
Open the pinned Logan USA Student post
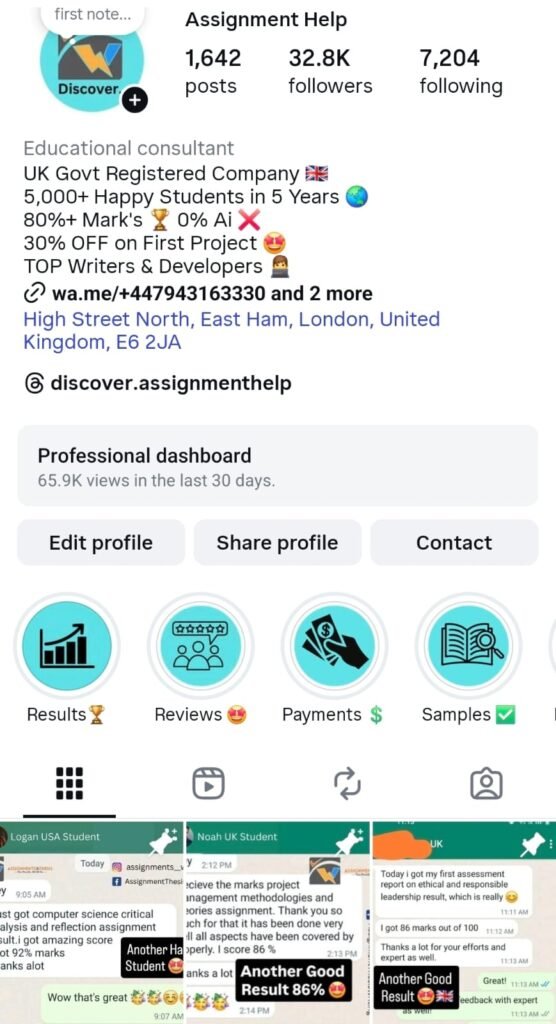click(x=92, y=922)
